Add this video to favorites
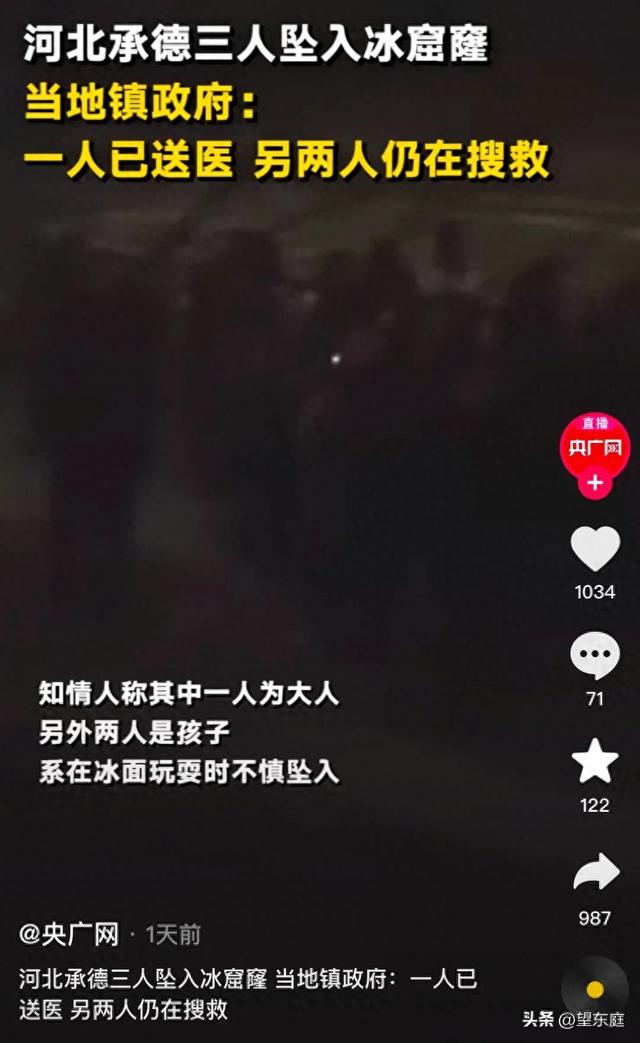The width and height of the screenshot is (640, 1043). (x=595, y=762)
